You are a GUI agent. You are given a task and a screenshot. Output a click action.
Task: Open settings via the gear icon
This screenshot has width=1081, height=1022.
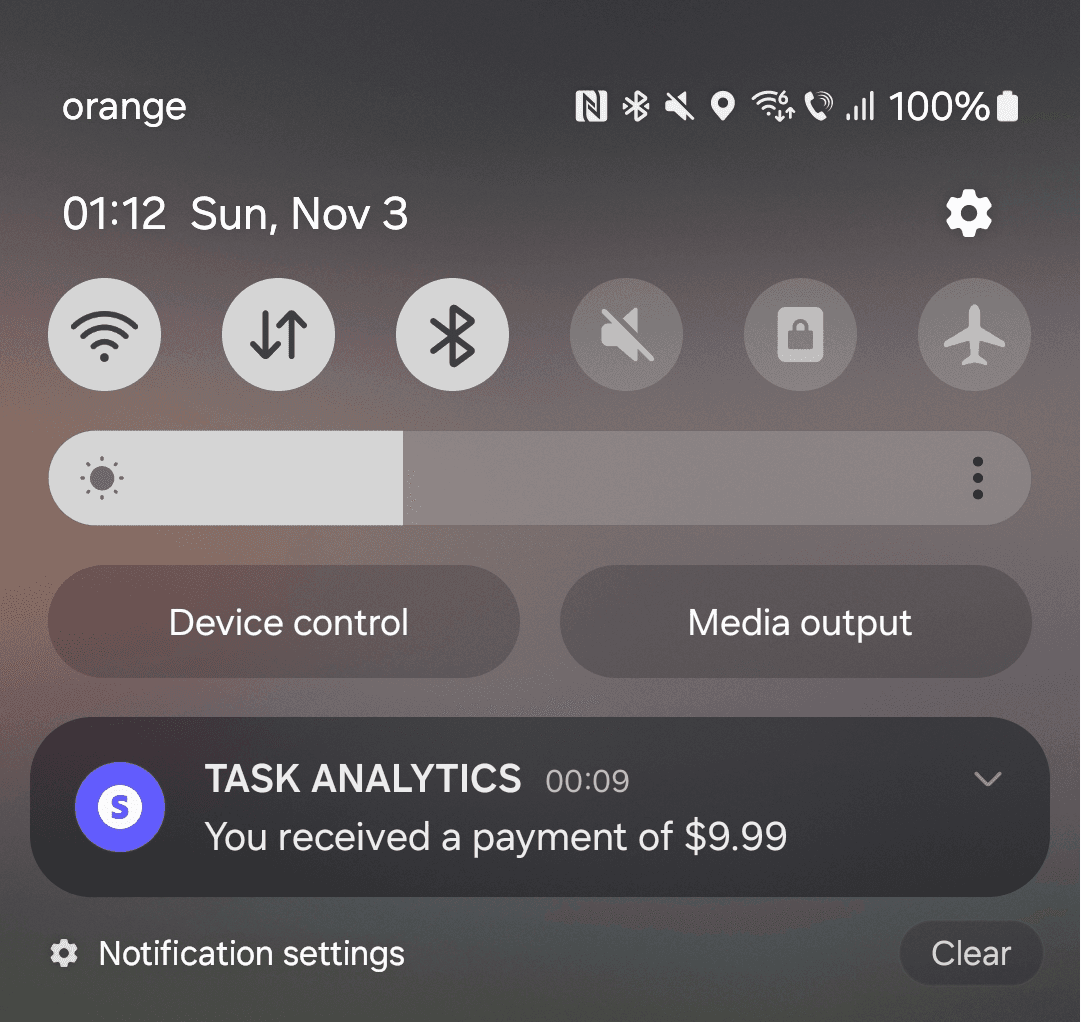(x=968, y=214)
